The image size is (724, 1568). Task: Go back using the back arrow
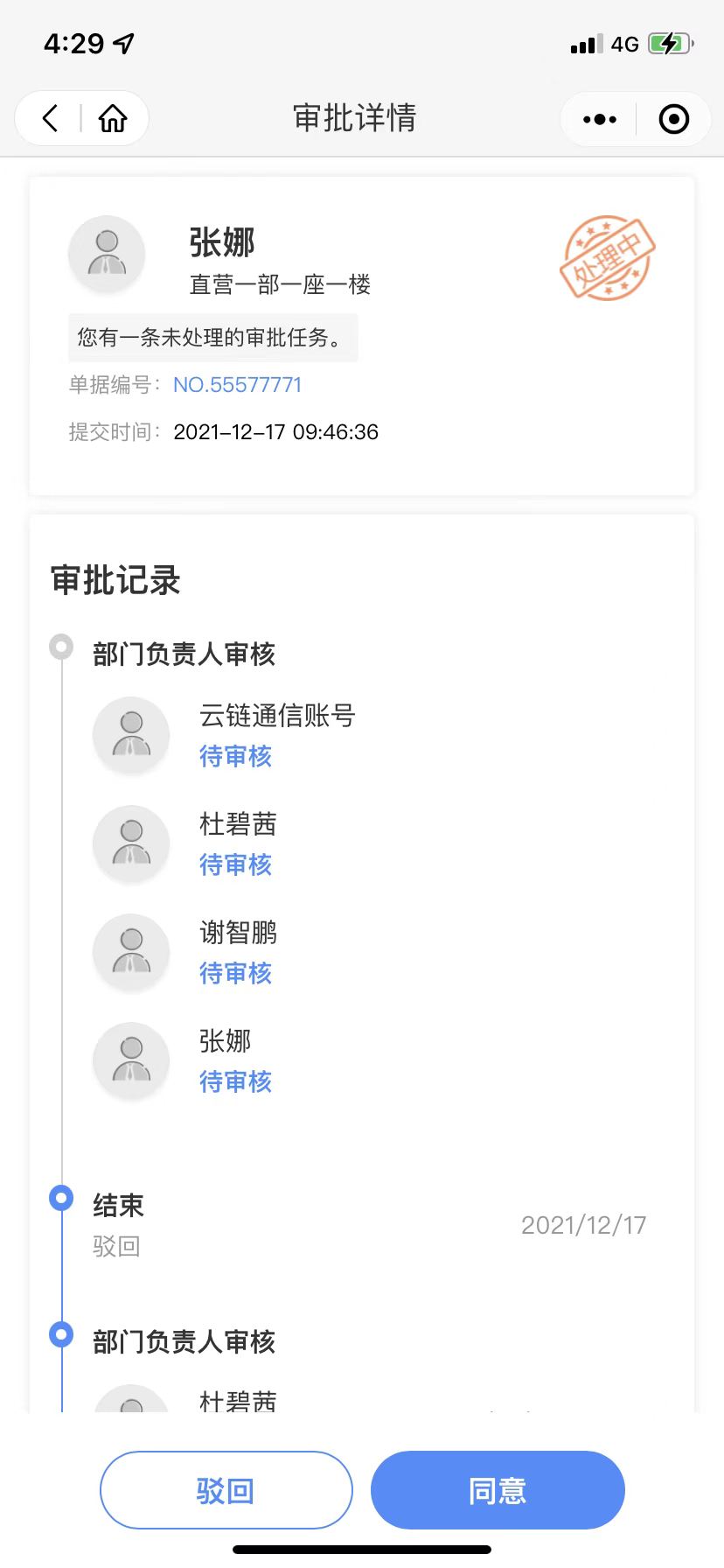point(50,118)
